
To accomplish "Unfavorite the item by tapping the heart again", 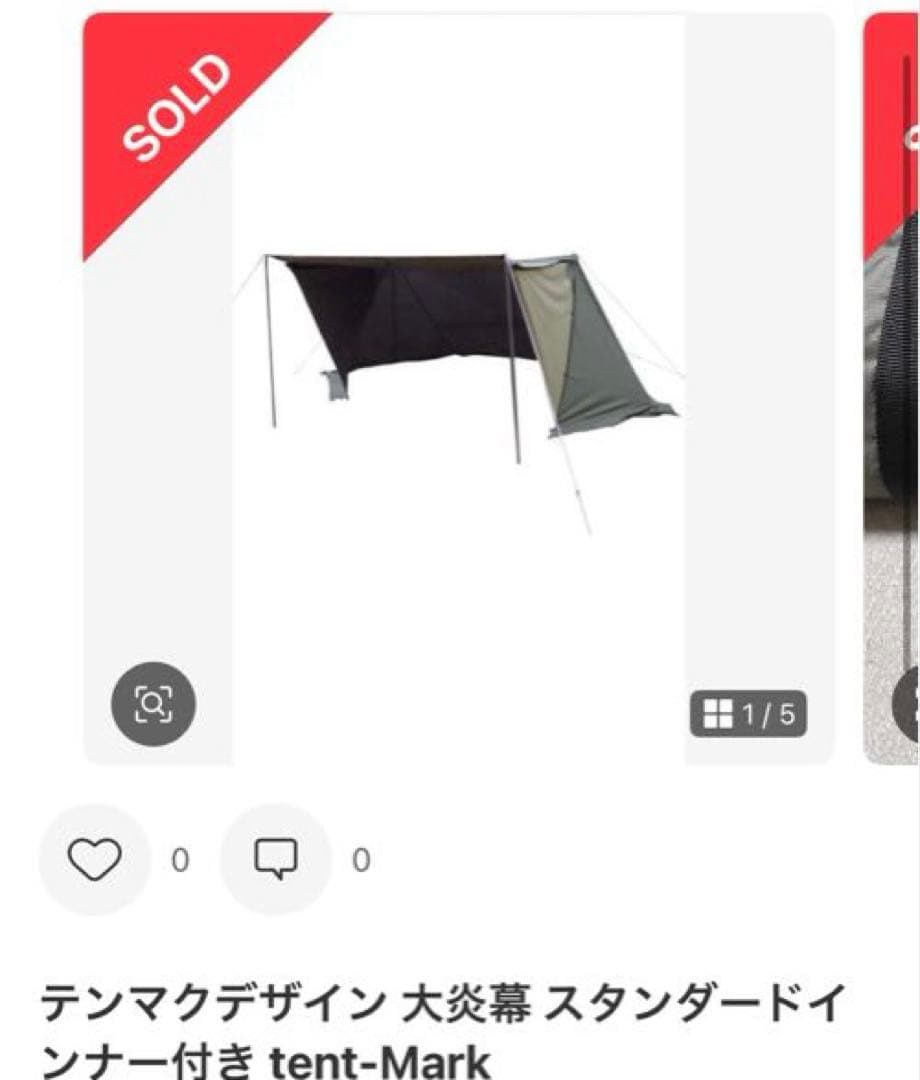I will pyautogui.click(x=95, y=858).
